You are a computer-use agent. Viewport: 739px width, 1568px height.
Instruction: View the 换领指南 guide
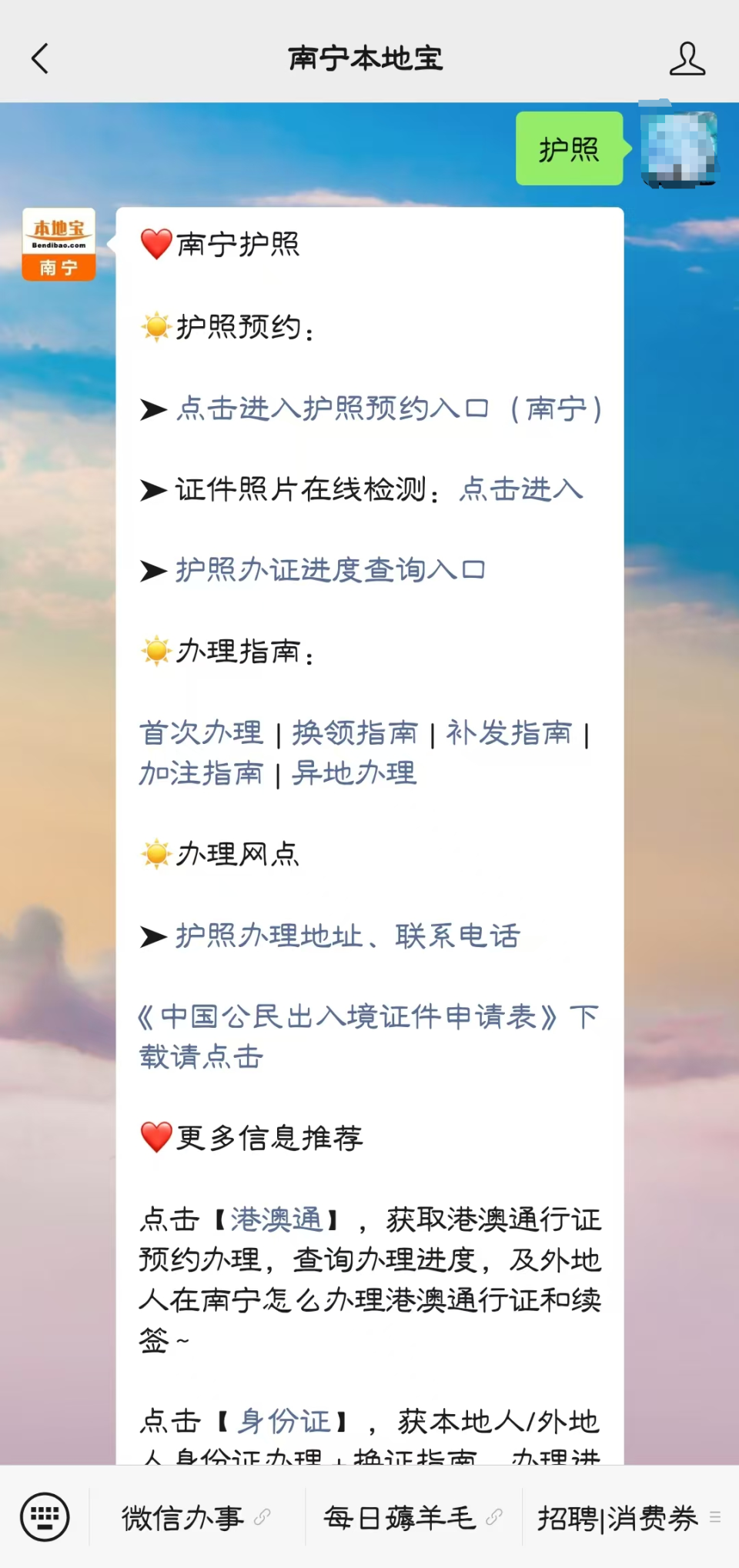pos(355,733)
